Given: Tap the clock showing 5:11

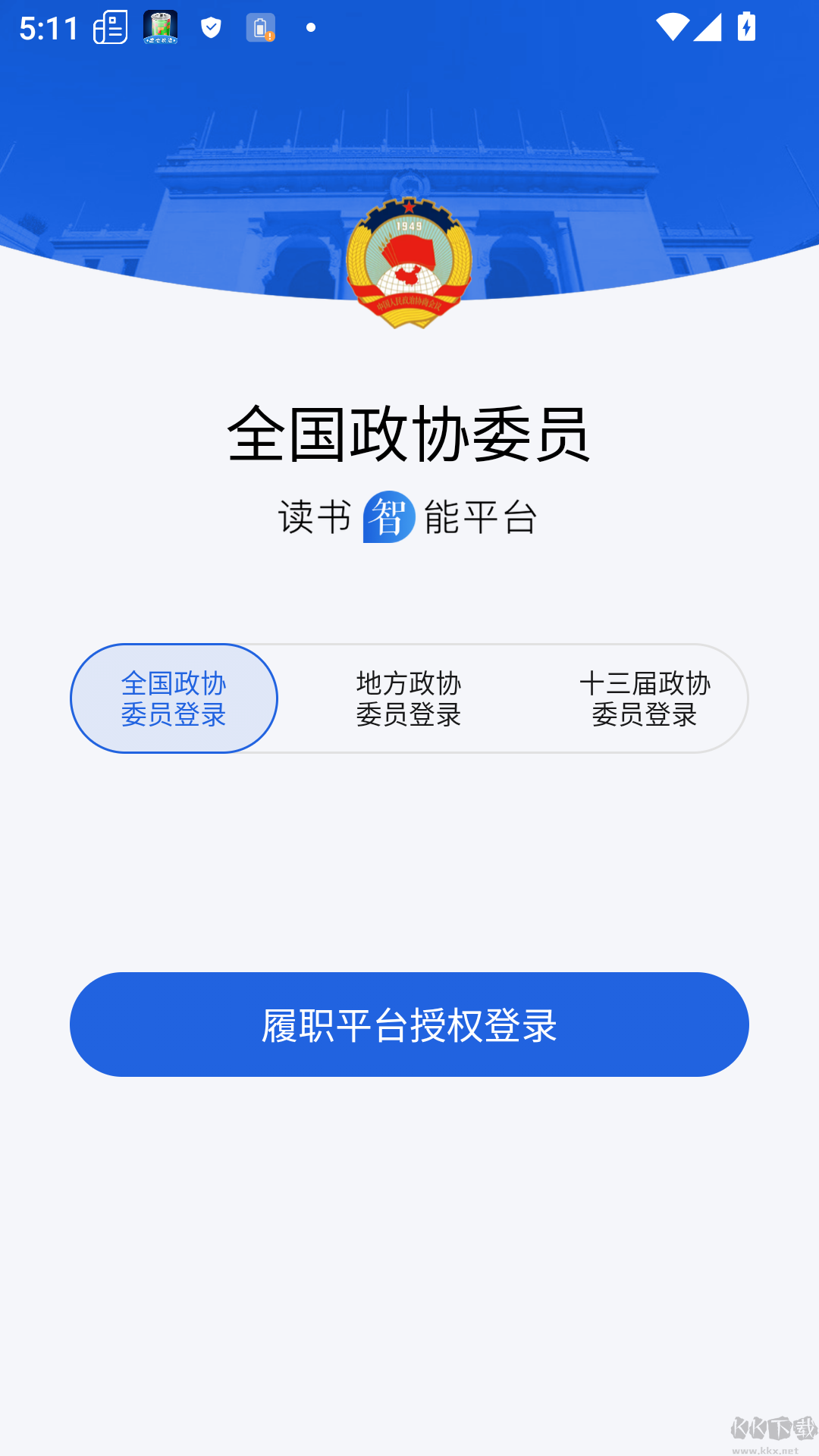Looking at the screenshot, I should coord(49,29).
